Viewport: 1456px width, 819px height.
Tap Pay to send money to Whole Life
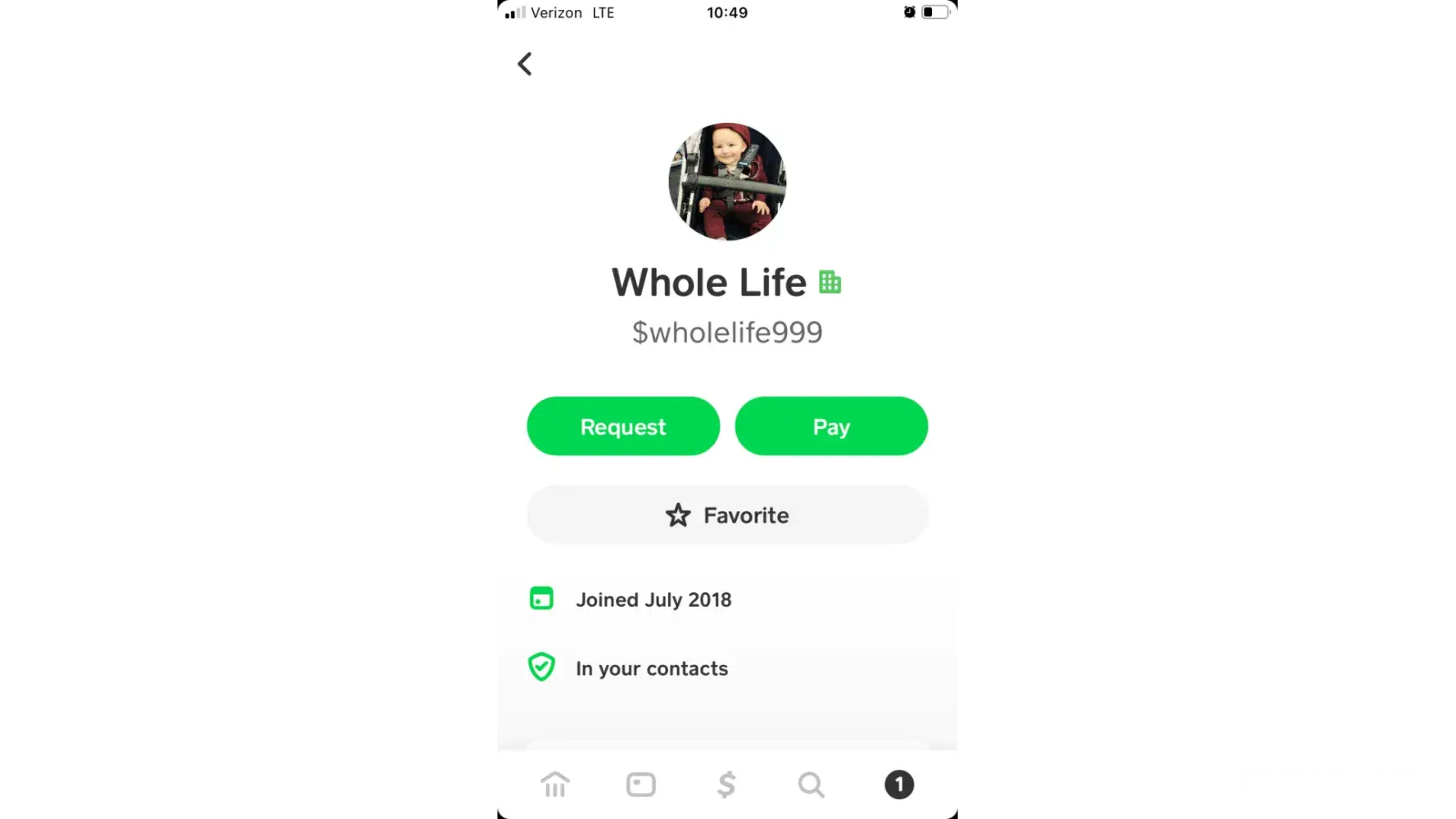tap(831, 427)
